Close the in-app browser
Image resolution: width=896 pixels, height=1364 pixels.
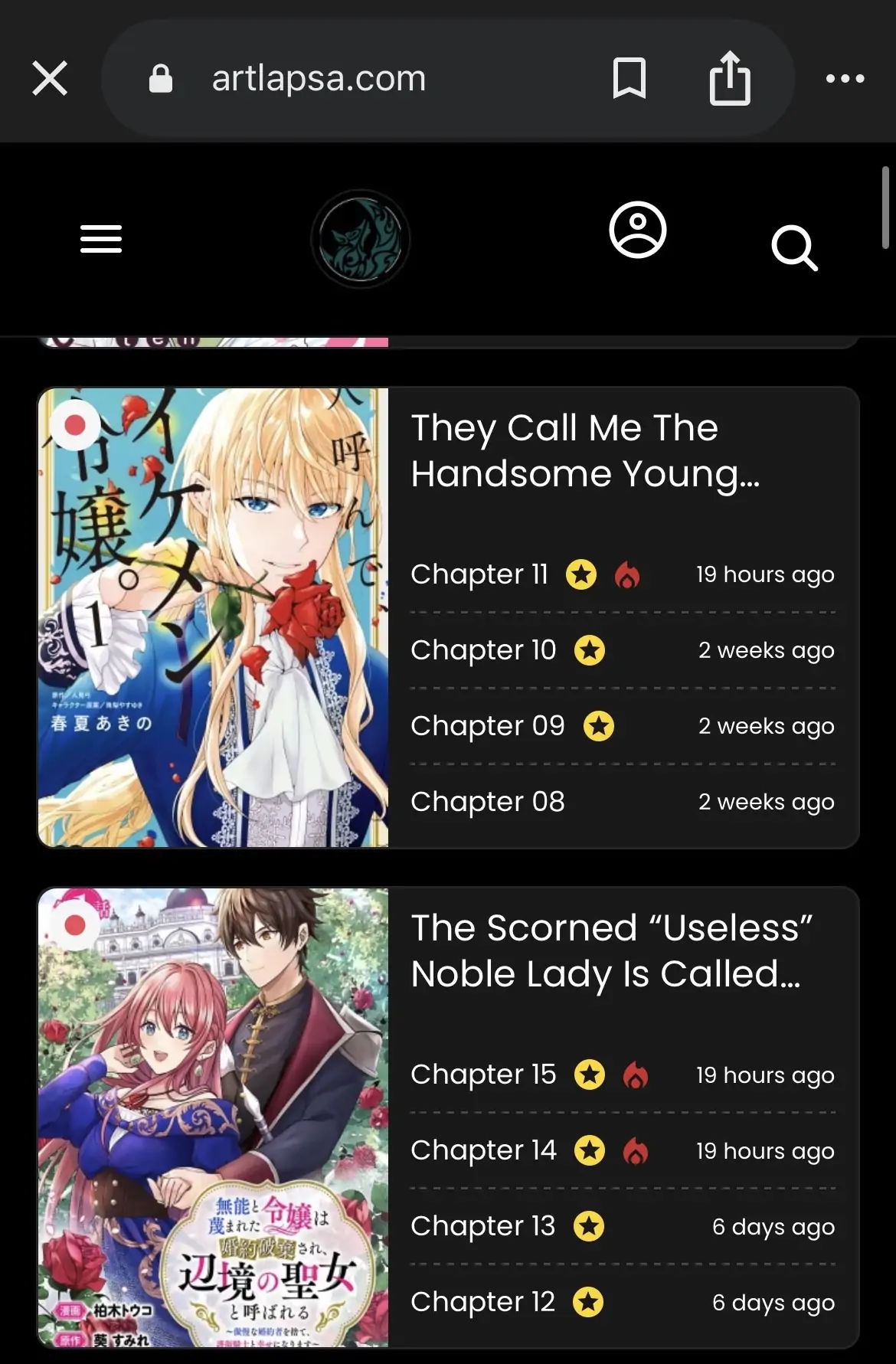[x=51, y=79]
